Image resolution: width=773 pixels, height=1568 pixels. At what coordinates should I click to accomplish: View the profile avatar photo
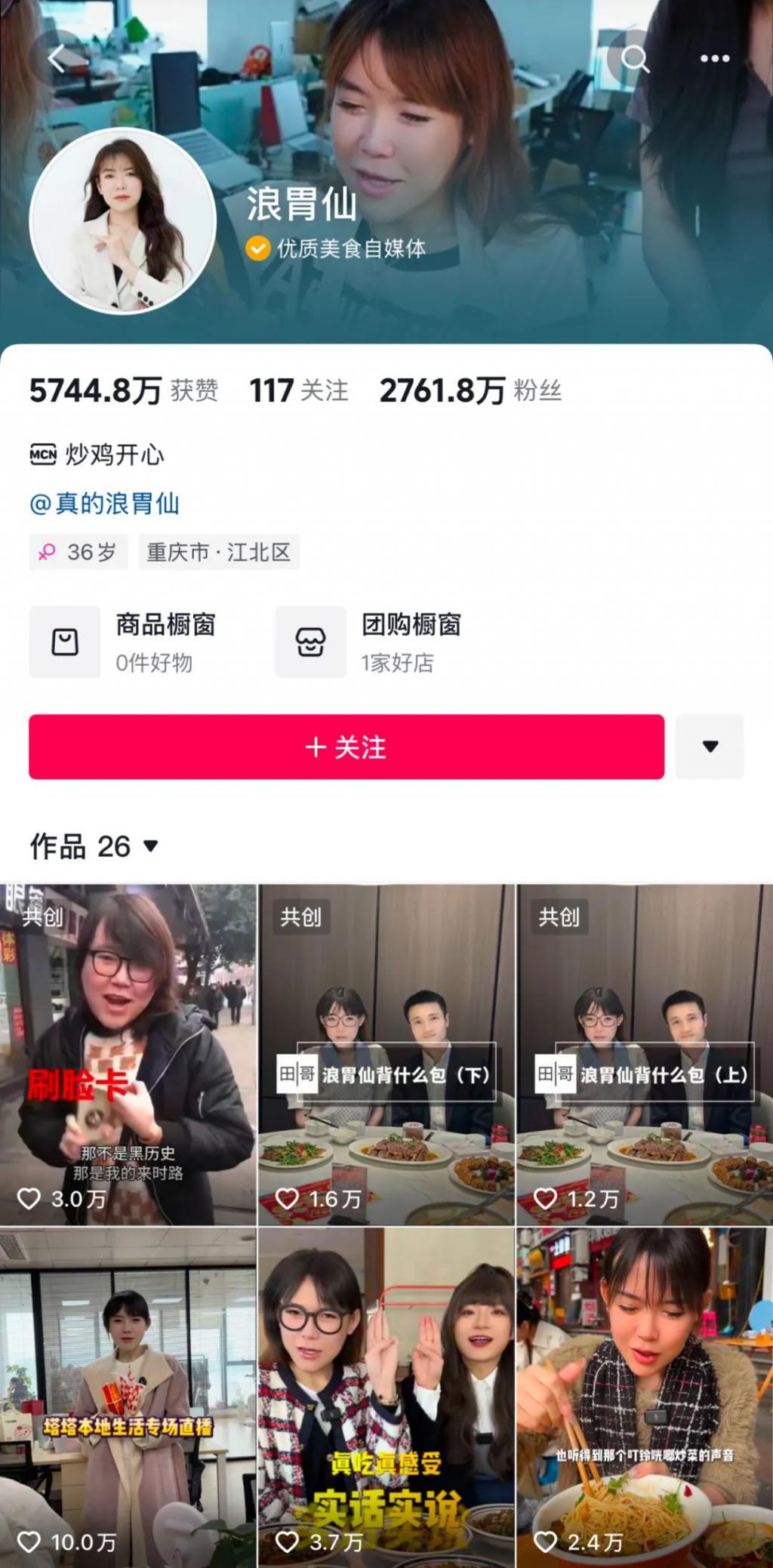pos(123,221)
